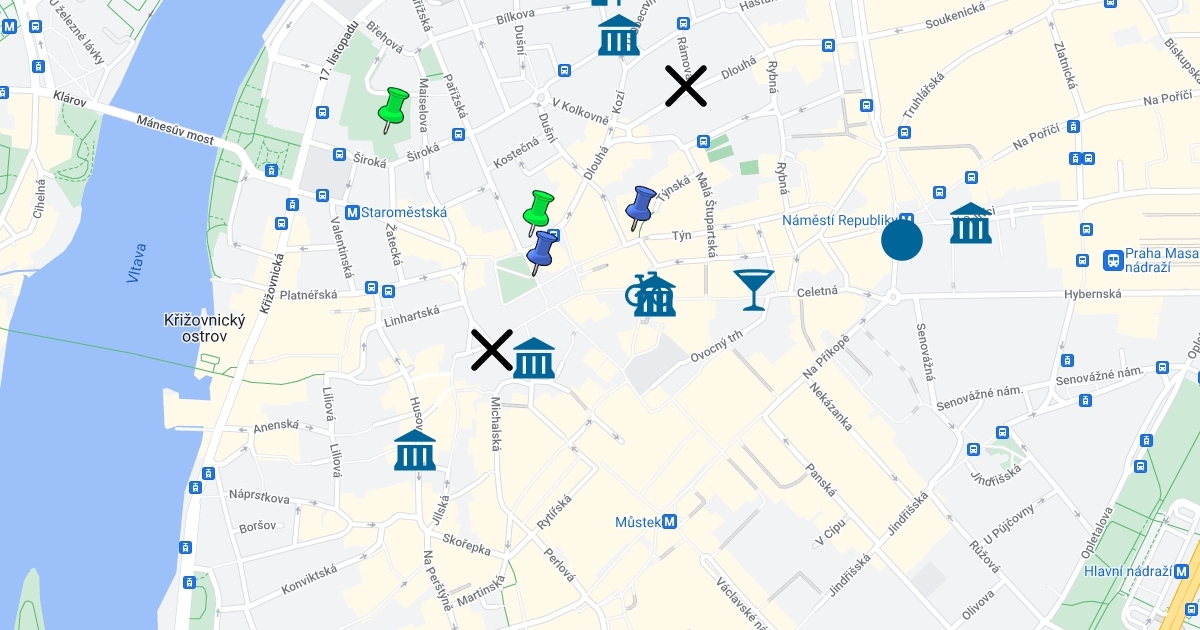1200x630 pixels.
Task: Tap the museum marker right of Náměstí Republiky
Action: point(971,224)
